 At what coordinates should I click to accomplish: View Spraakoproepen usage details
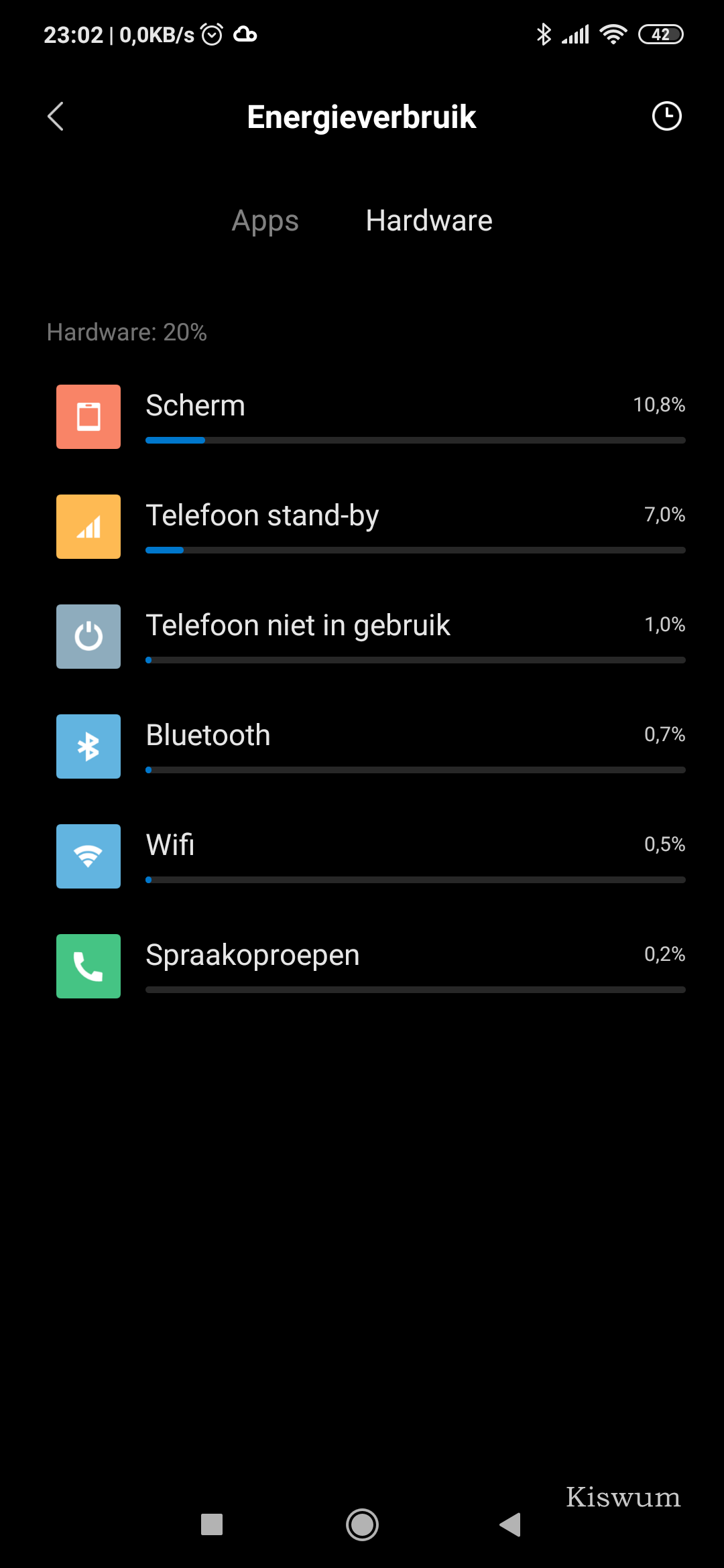click(362, 966)
